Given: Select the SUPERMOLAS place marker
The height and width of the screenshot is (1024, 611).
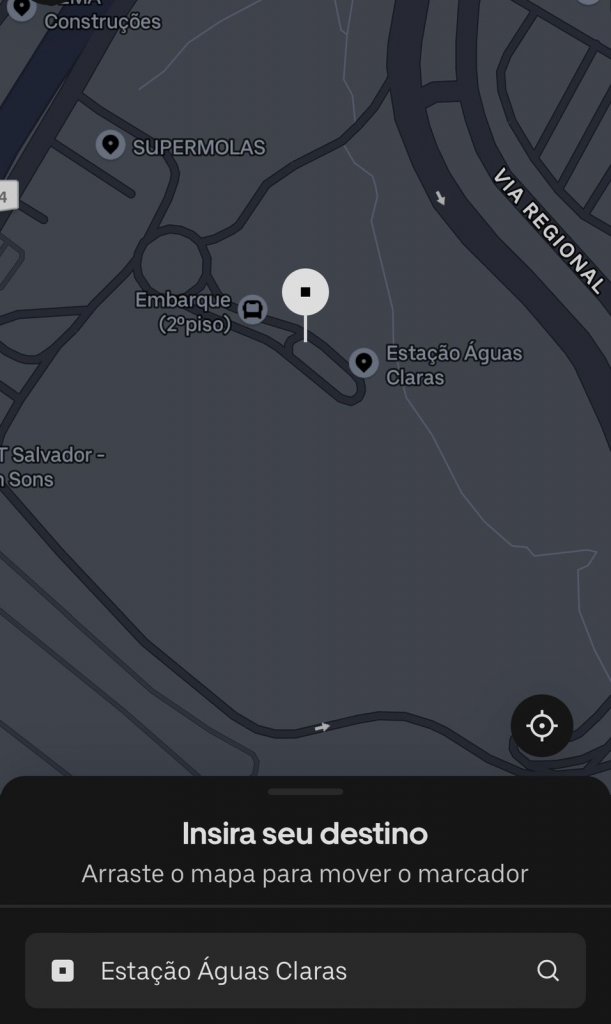Looking at the screenshot, I should coord(110,145).
